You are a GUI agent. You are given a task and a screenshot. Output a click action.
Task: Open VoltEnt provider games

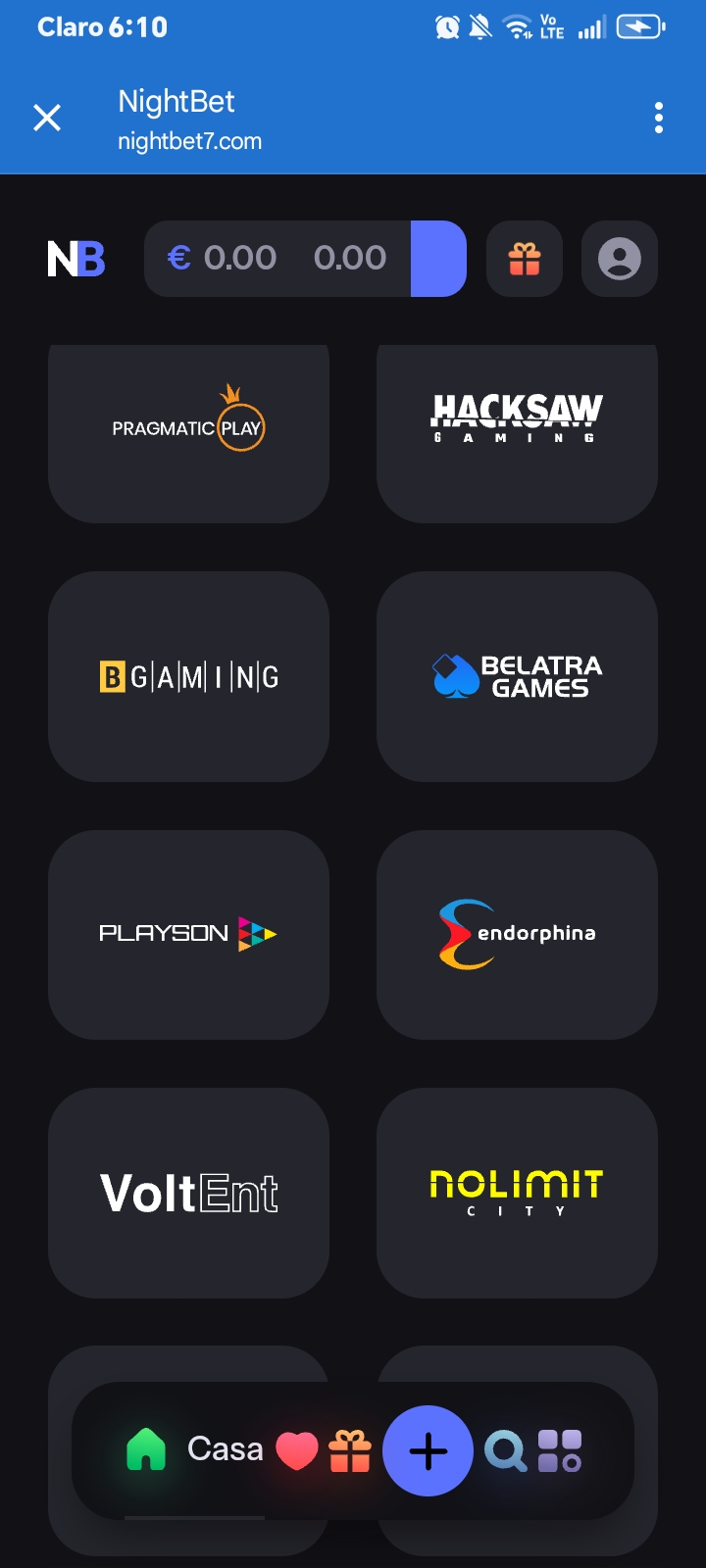point(188,1193)
